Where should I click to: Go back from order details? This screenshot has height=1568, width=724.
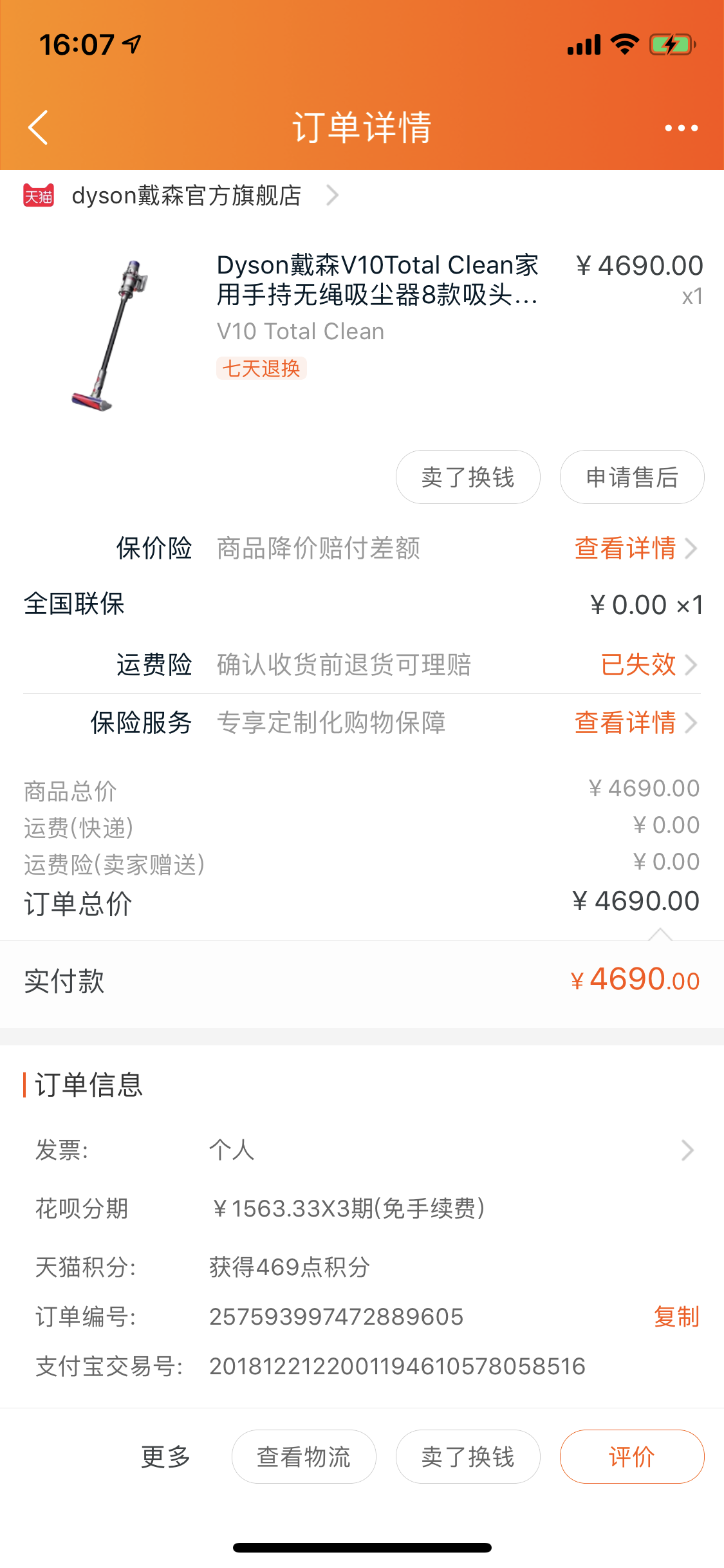click(x=39, y=127)
